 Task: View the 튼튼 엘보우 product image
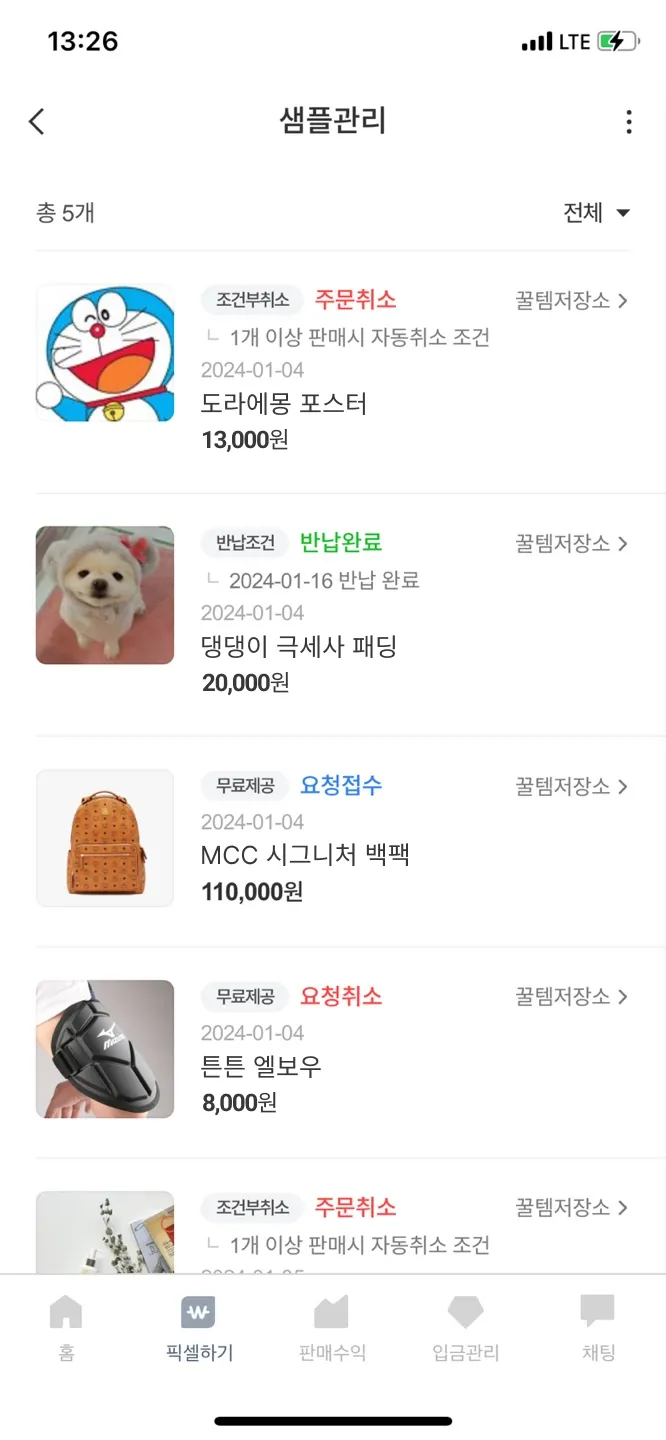pyautogui.click(x=105, y=1049)
